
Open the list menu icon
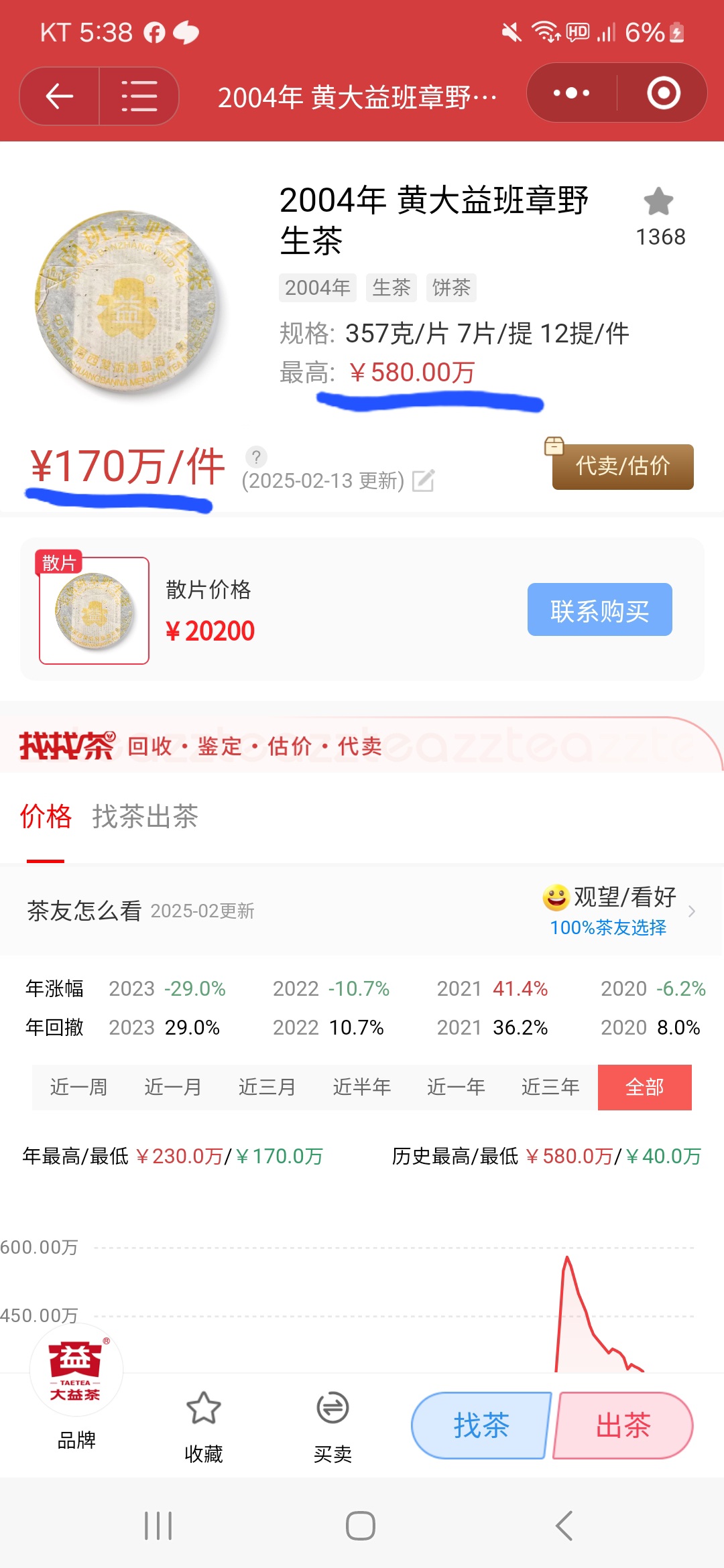coord(139,96)
